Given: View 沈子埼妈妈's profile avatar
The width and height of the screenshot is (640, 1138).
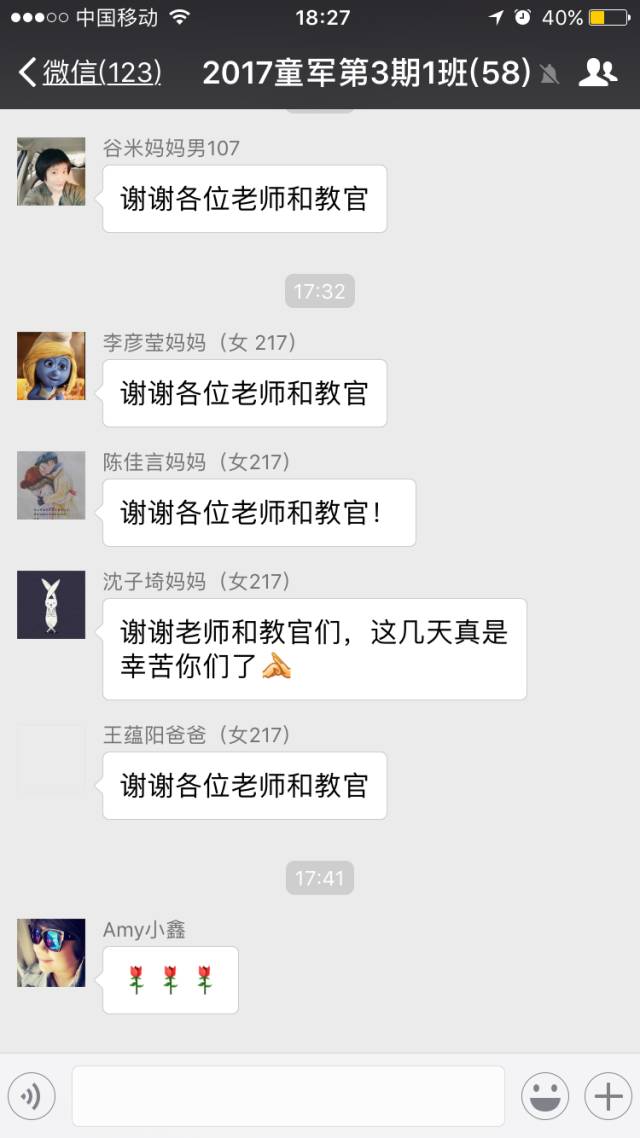Looking at the screenshot, I should [x=51, y=605].
